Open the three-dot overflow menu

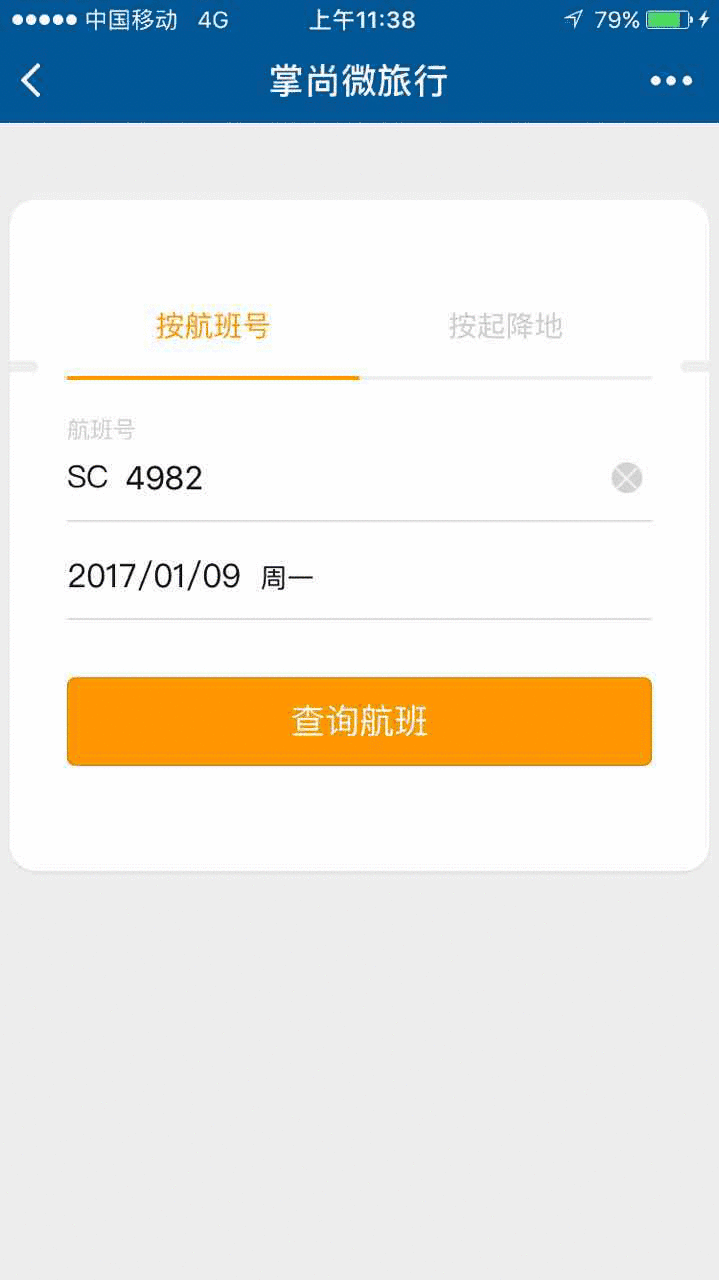671,81
